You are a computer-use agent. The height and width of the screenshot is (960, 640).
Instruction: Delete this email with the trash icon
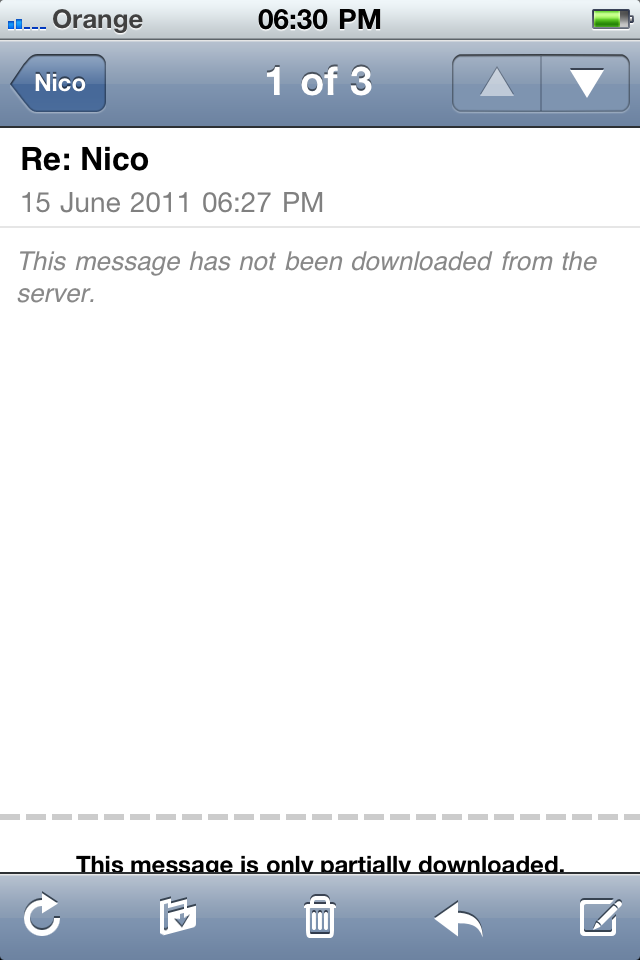tap(319, 916)
